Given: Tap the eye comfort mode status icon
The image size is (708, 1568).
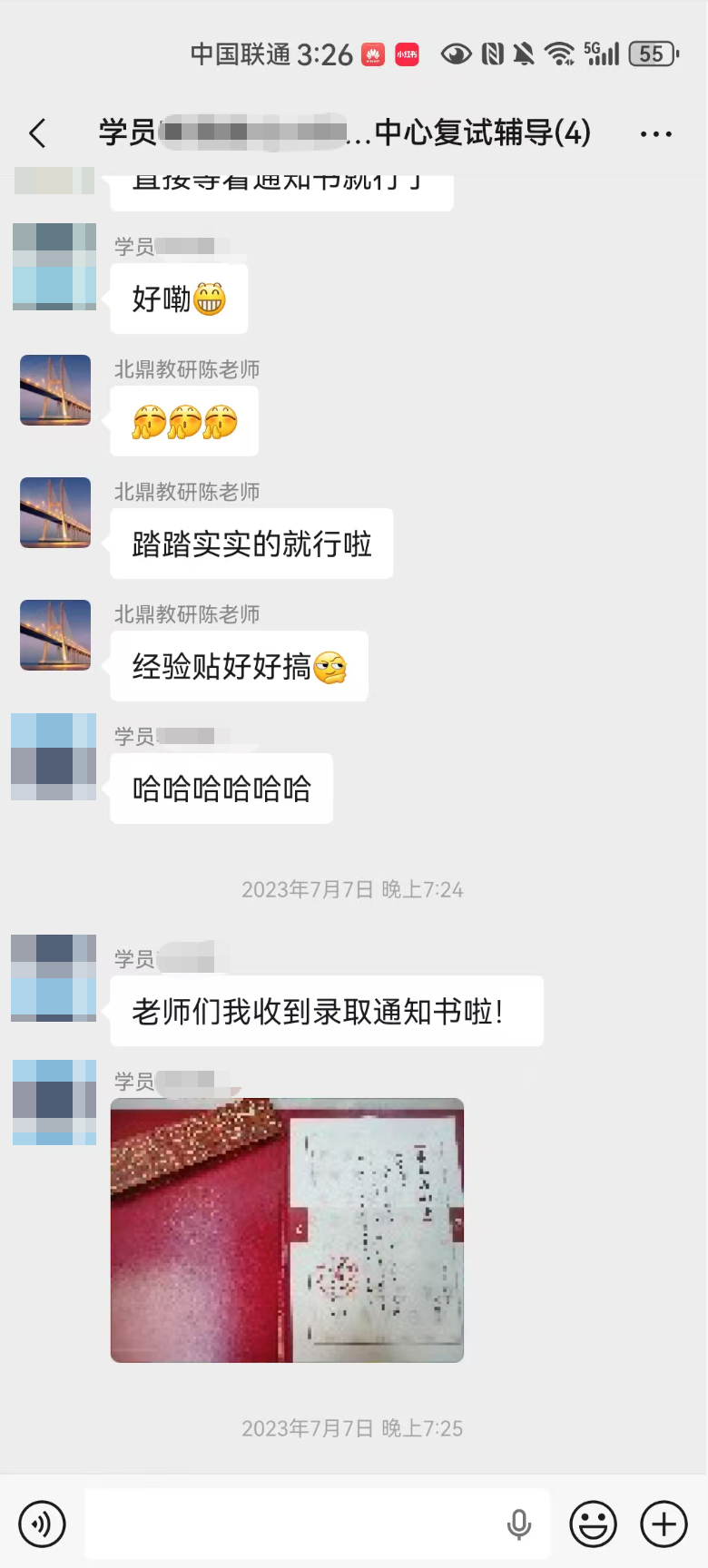Looking at the screenshot, I should [457, 54].
